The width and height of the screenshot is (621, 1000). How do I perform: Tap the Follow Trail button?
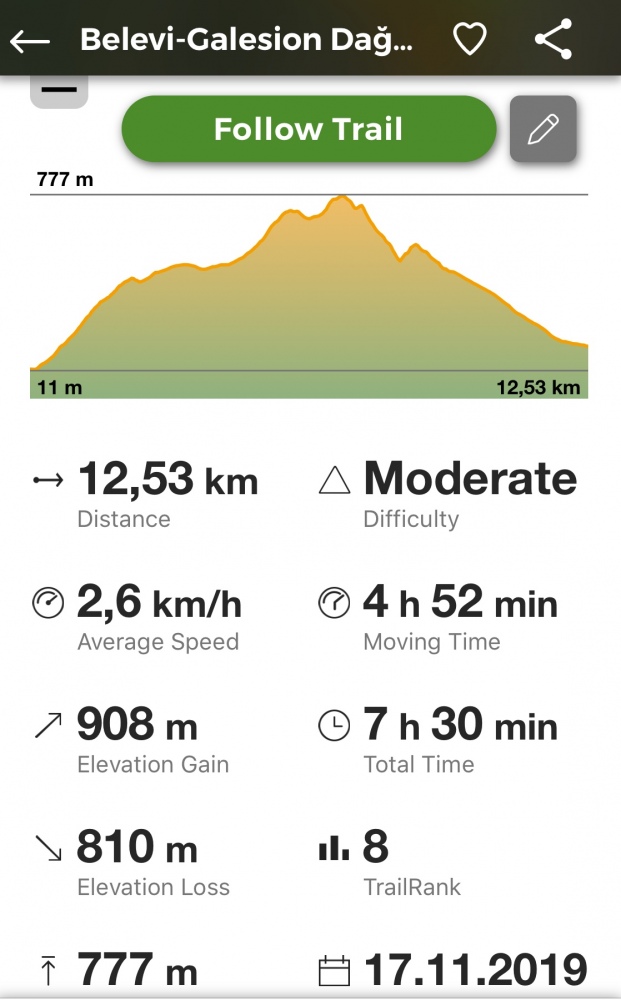coord(309,128)
